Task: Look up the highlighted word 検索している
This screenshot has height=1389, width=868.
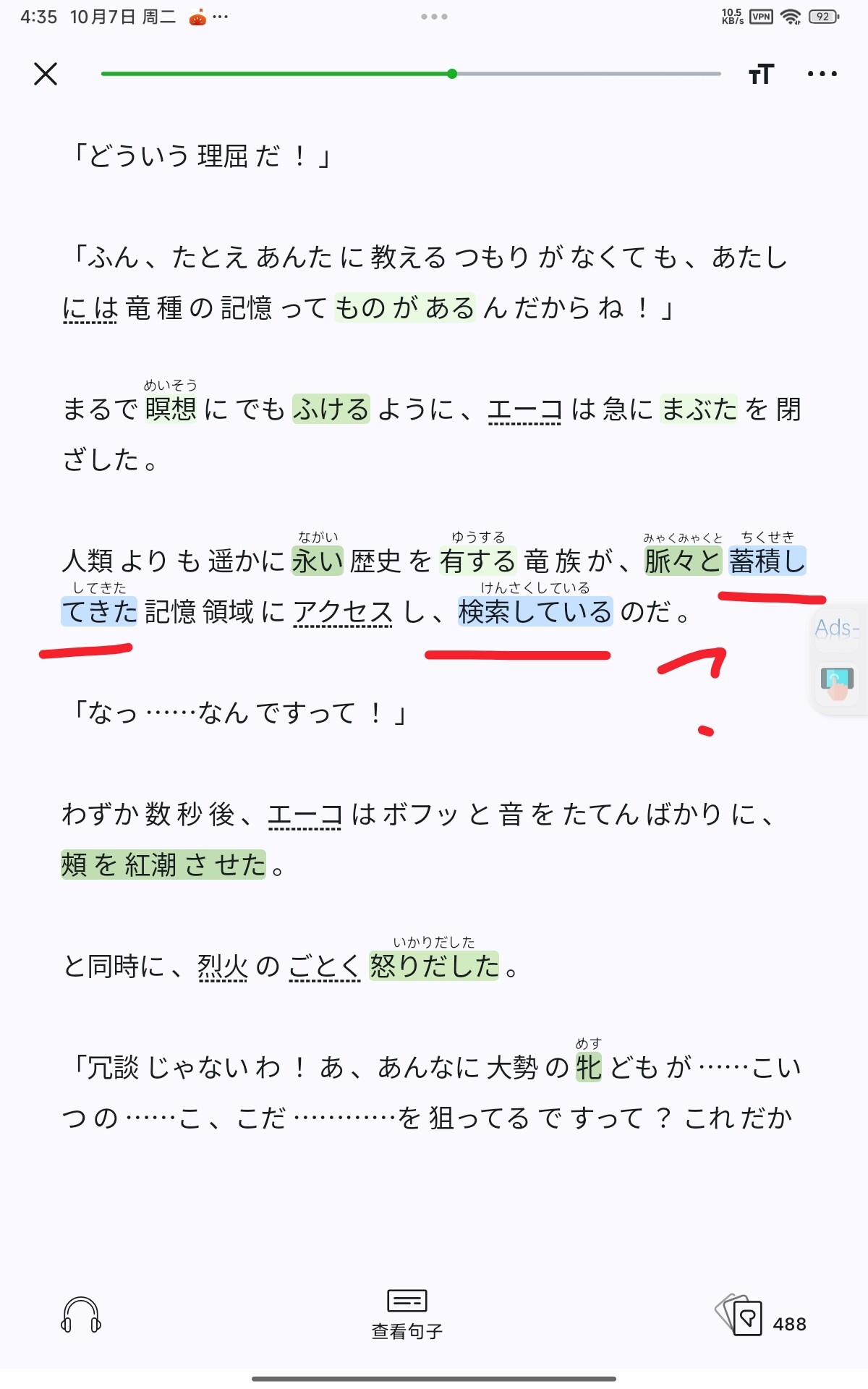Action: (x=535, y=612)
